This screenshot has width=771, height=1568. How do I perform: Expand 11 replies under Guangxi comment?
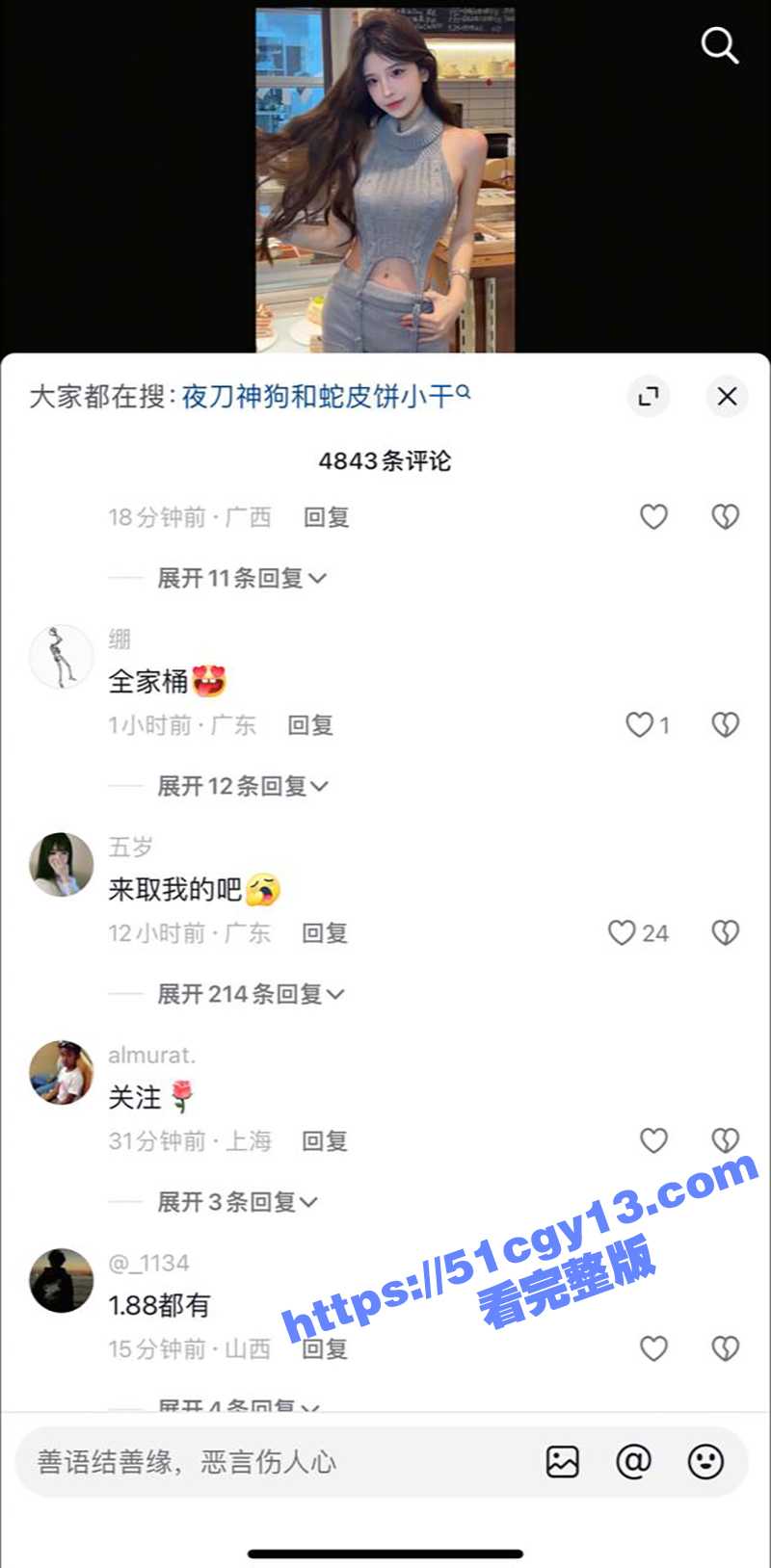(241, 578)
